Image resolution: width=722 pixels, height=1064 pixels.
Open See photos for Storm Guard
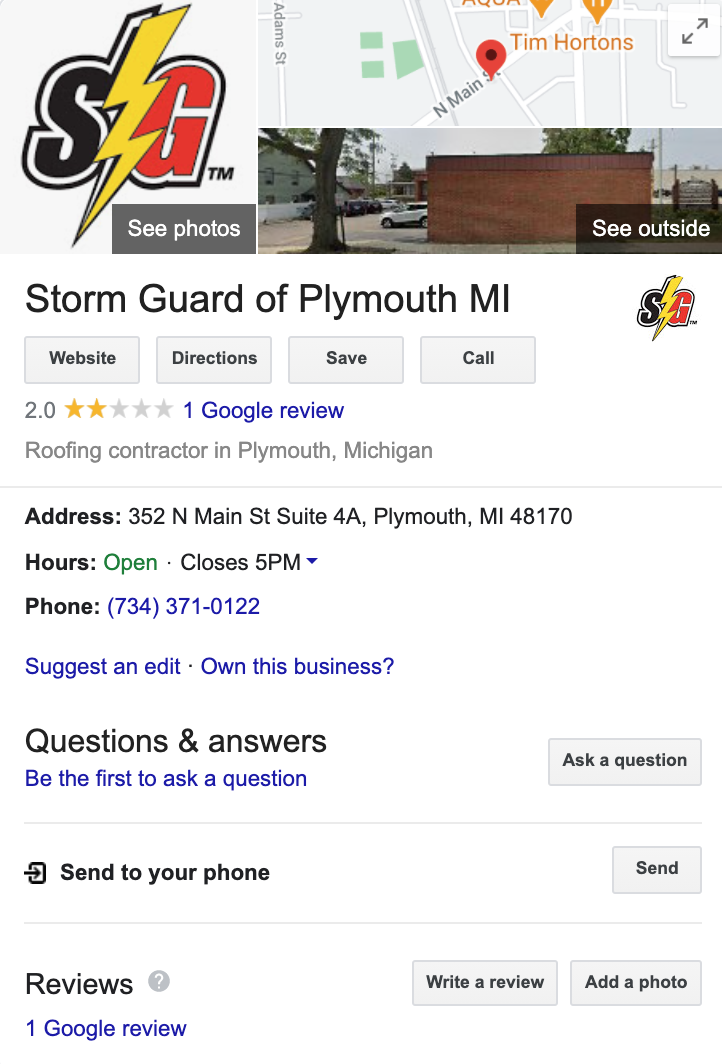pyautogui.click(x=184, y=228)
